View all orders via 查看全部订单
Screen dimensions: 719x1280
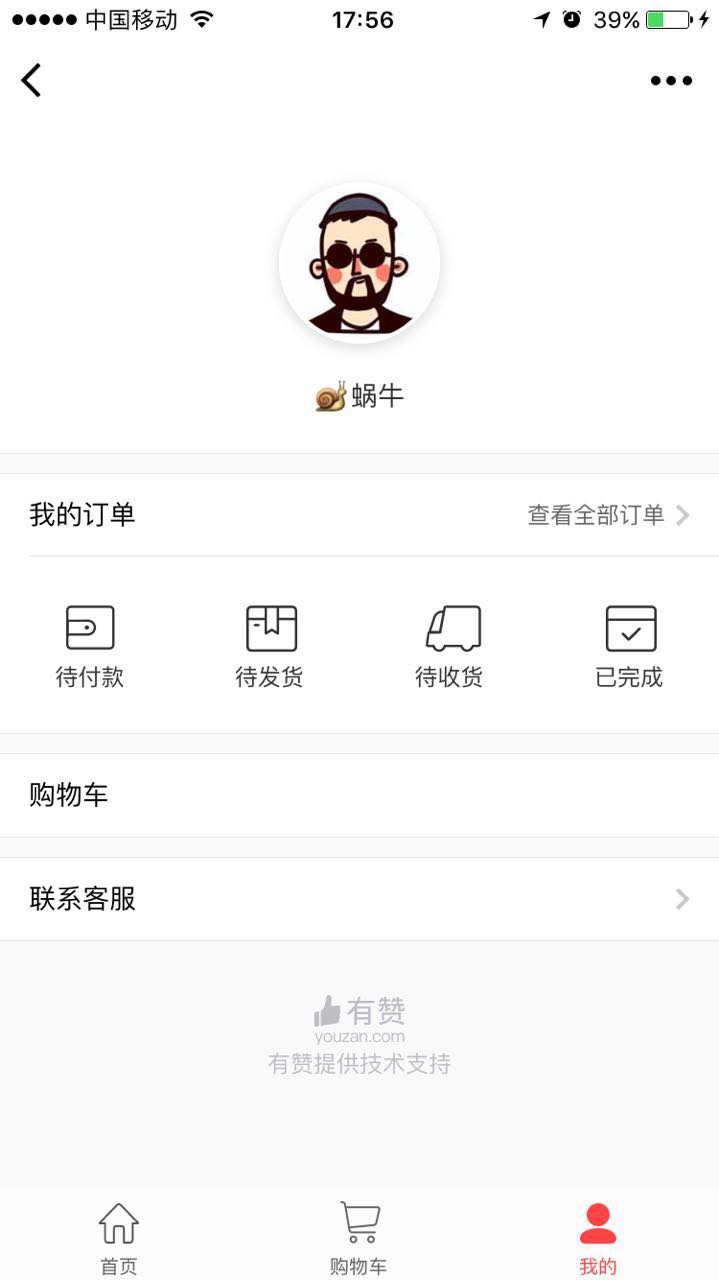[609, 515]
